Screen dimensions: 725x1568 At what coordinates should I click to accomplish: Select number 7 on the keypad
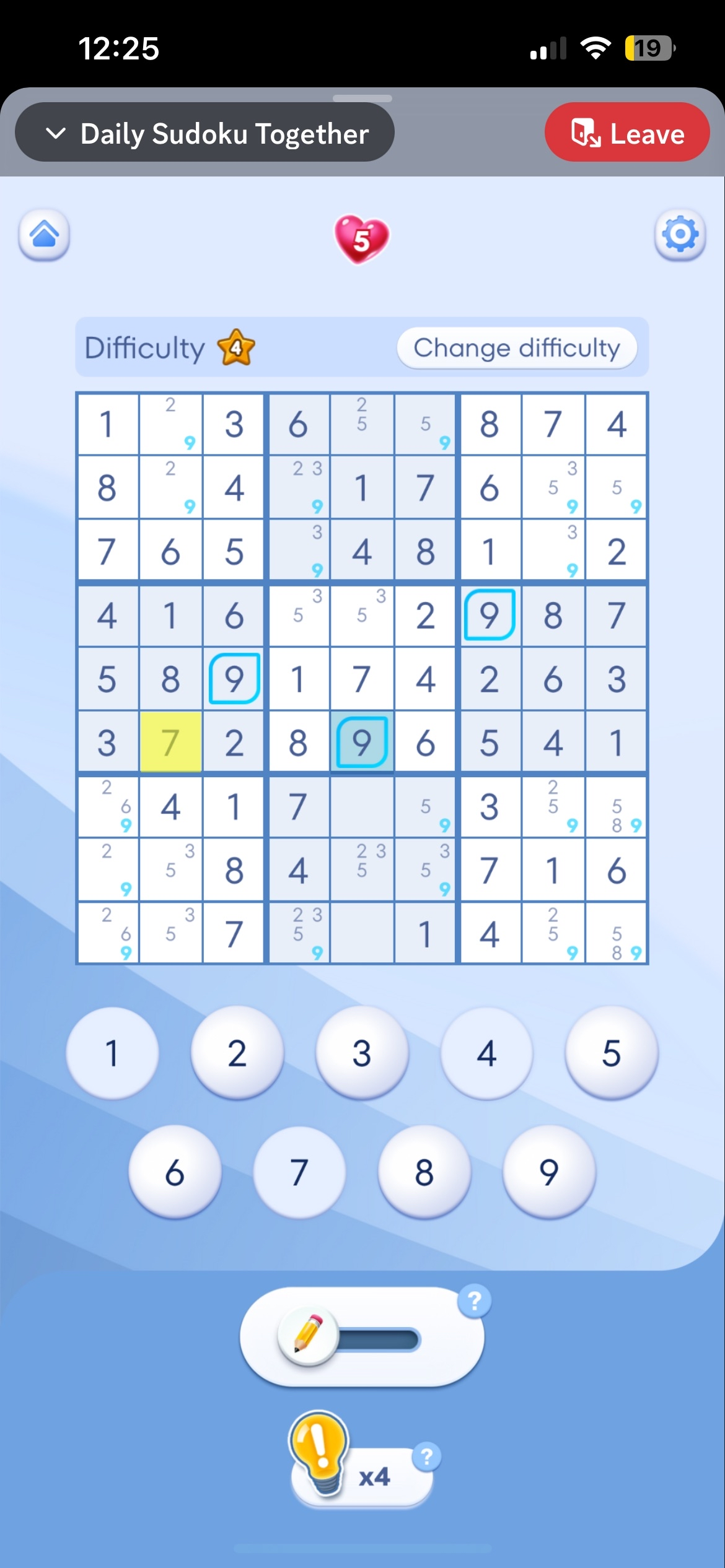click(x=299, y=1172)
